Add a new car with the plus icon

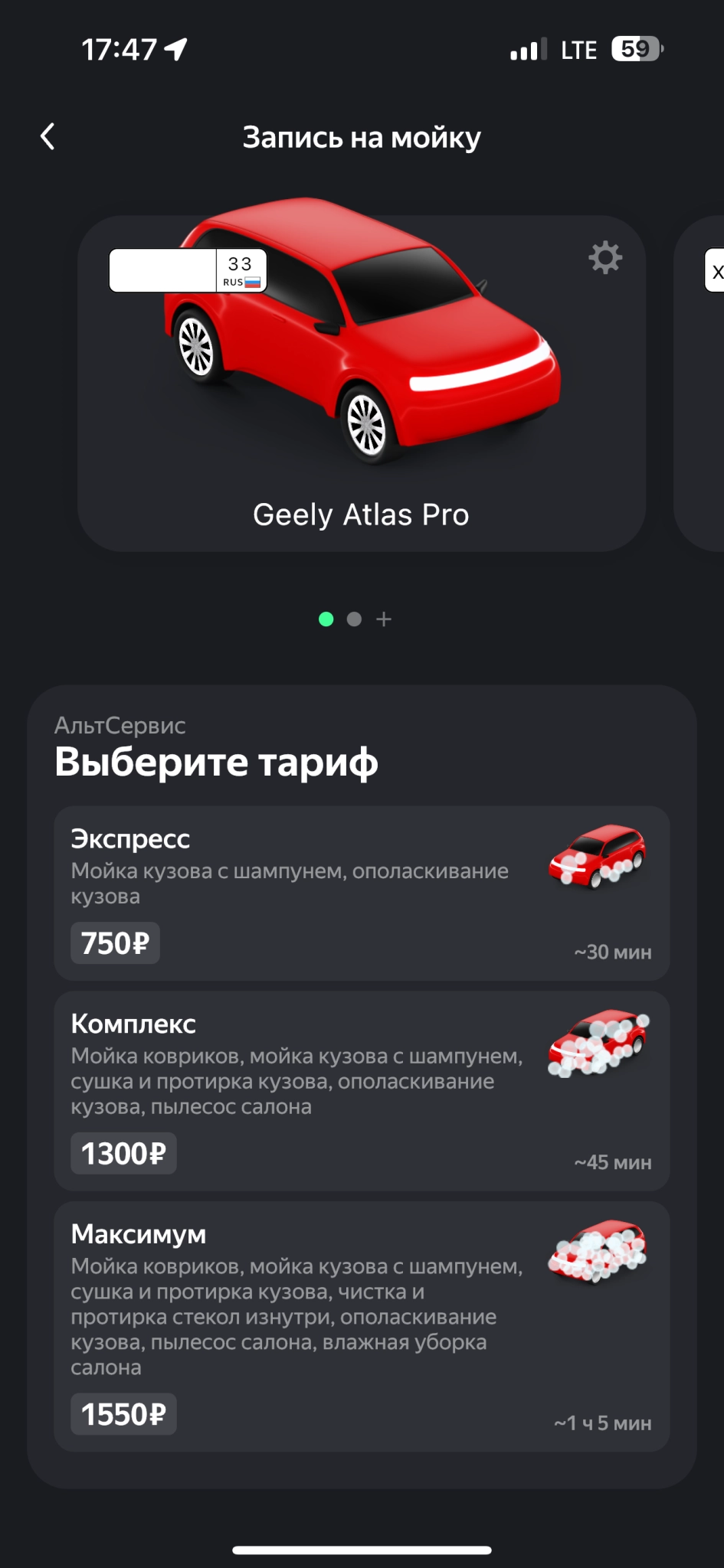384,619
